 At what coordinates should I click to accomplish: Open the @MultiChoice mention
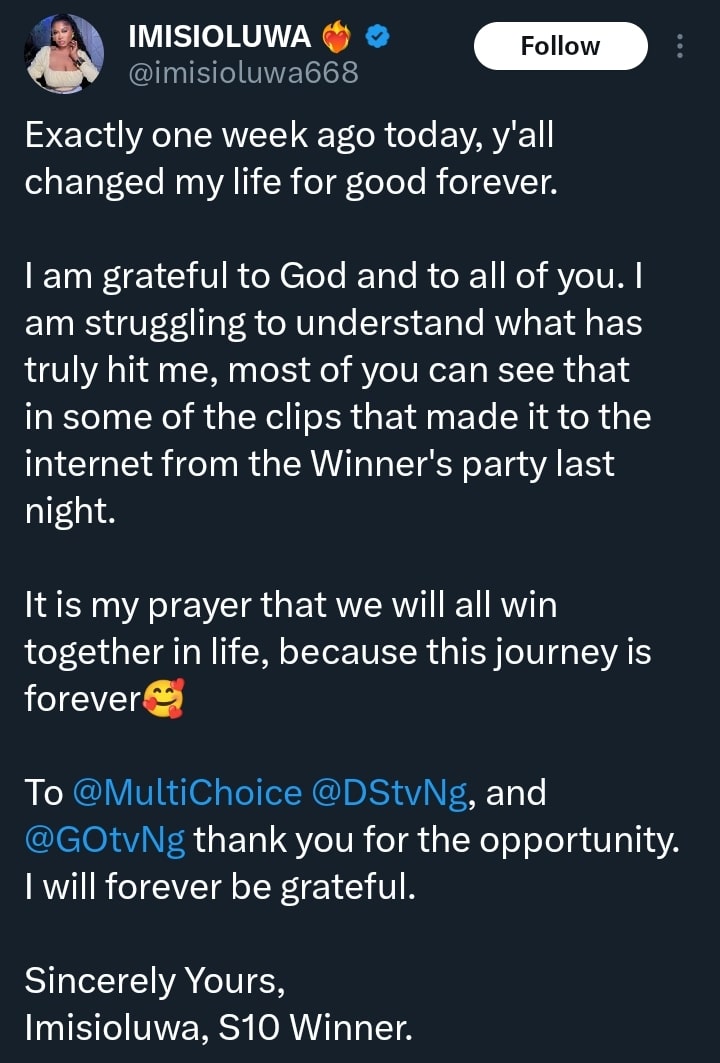[187, 793]
